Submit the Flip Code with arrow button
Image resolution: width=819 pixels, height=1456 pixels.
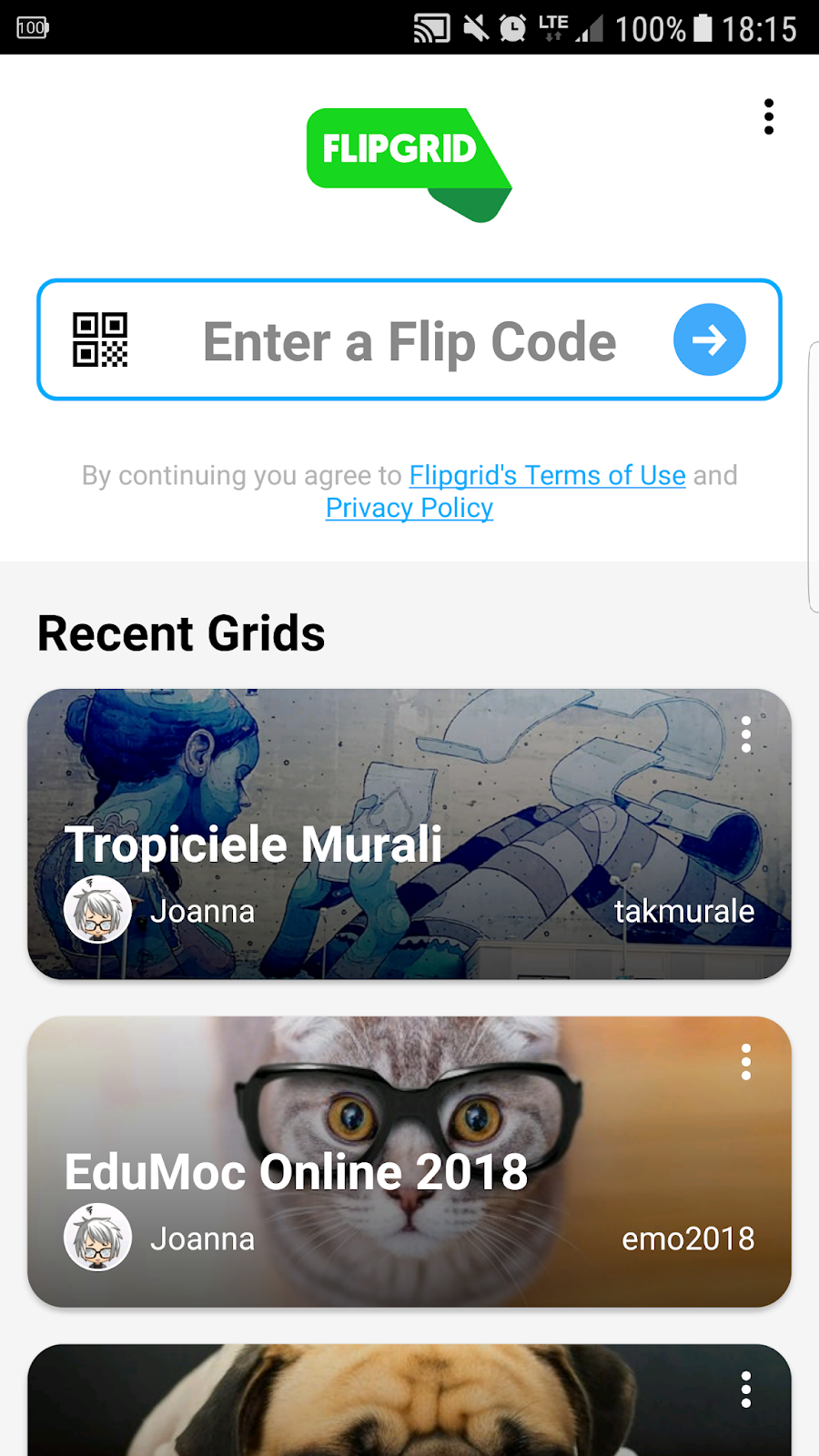[709, 340]
